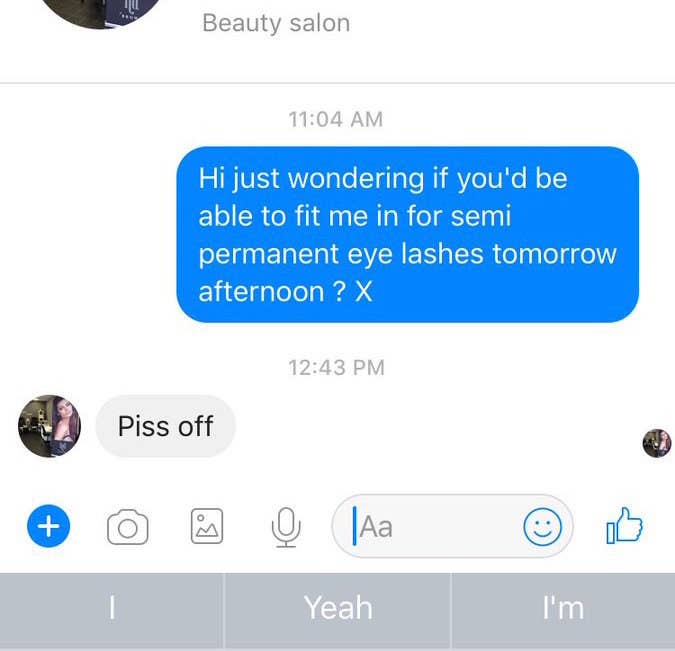Choose the keyboard suggestion "Yeah"
The image size is (675, 651).
click(337, 608)
